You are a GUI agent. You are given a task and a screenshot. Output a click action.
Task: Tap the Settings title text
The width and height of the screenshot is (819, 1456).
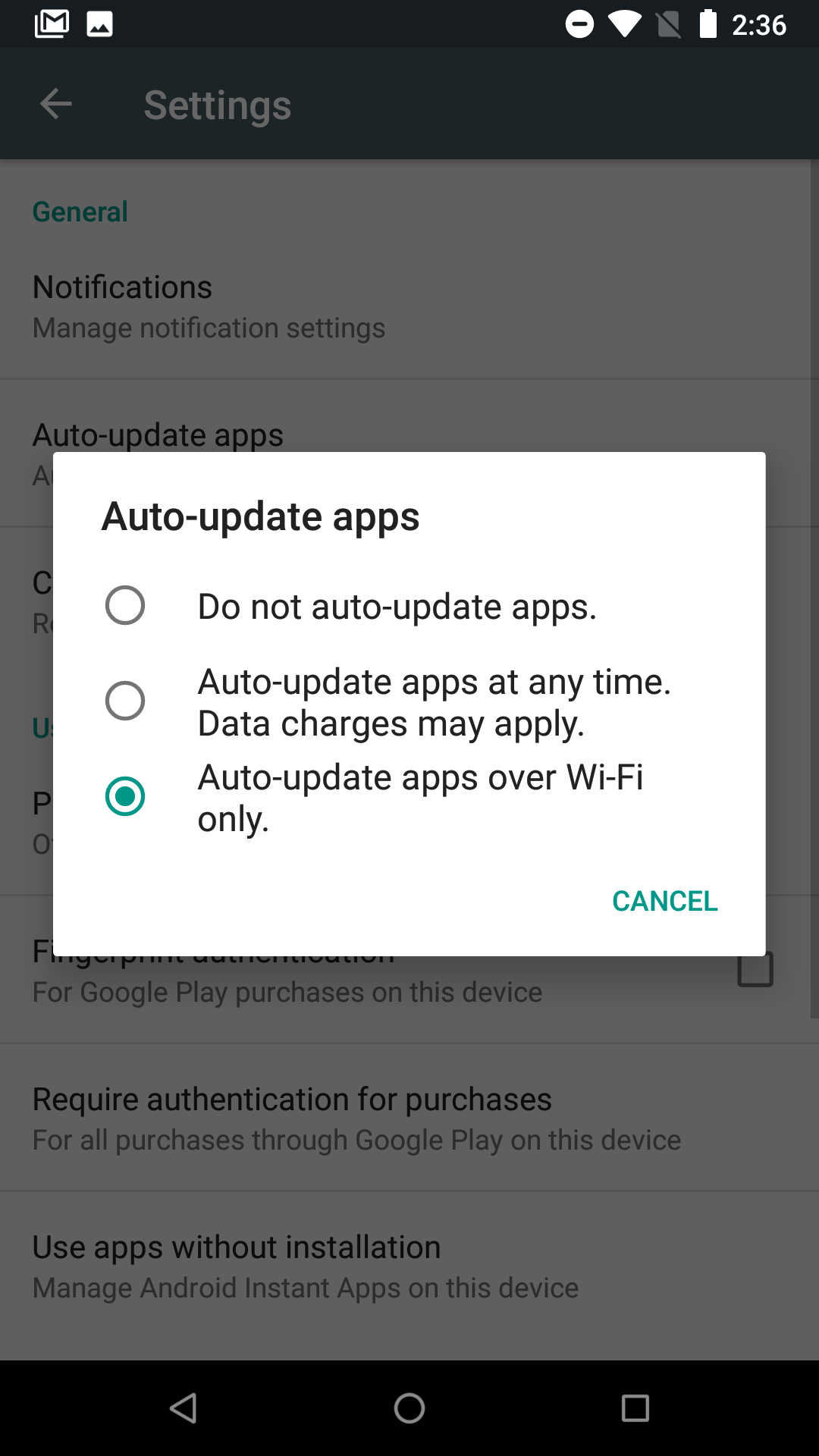[217, 104]
